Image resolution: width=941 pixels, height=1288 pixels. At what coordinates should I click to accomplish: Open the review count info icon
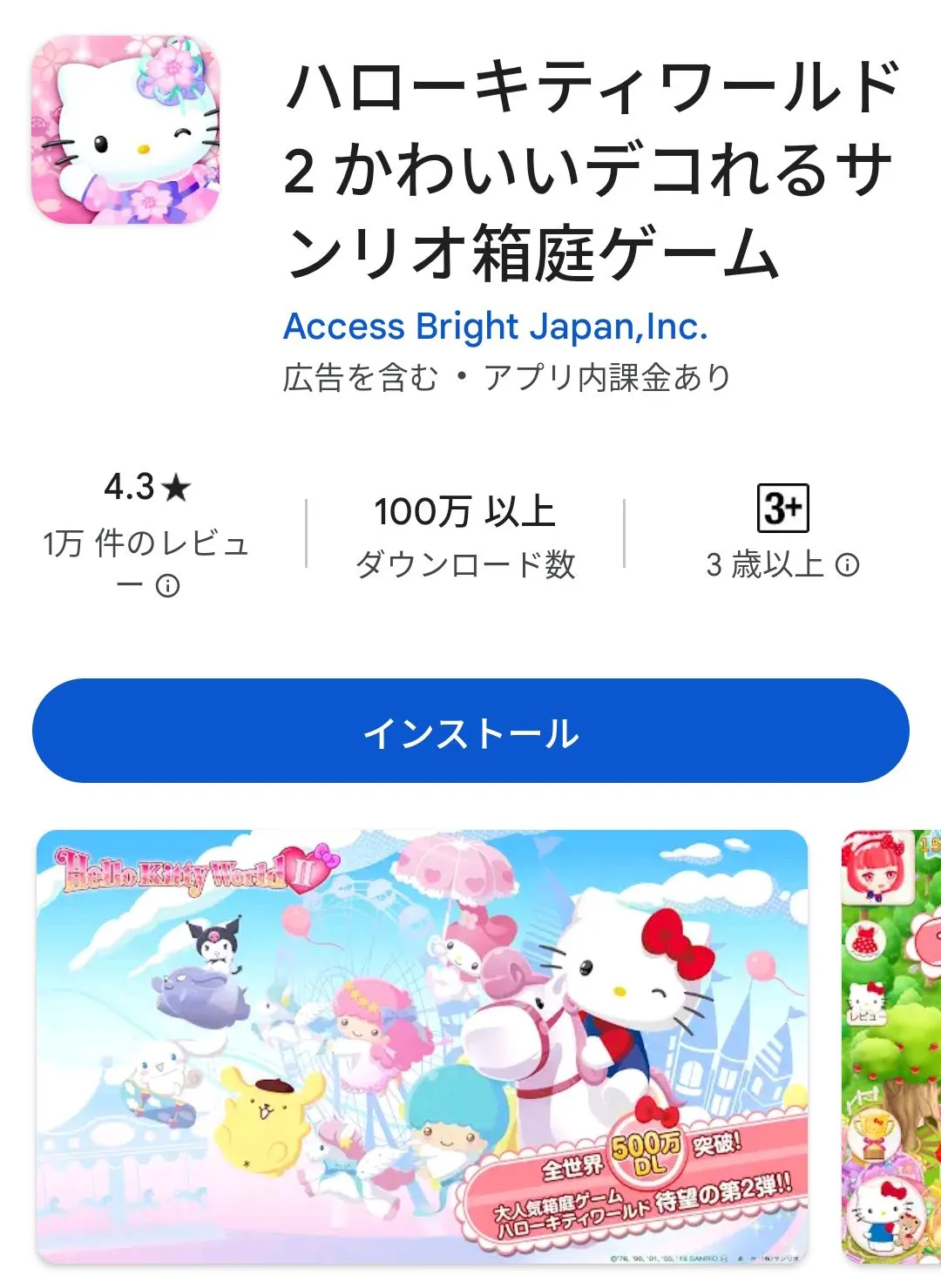[x=168, y=586]
